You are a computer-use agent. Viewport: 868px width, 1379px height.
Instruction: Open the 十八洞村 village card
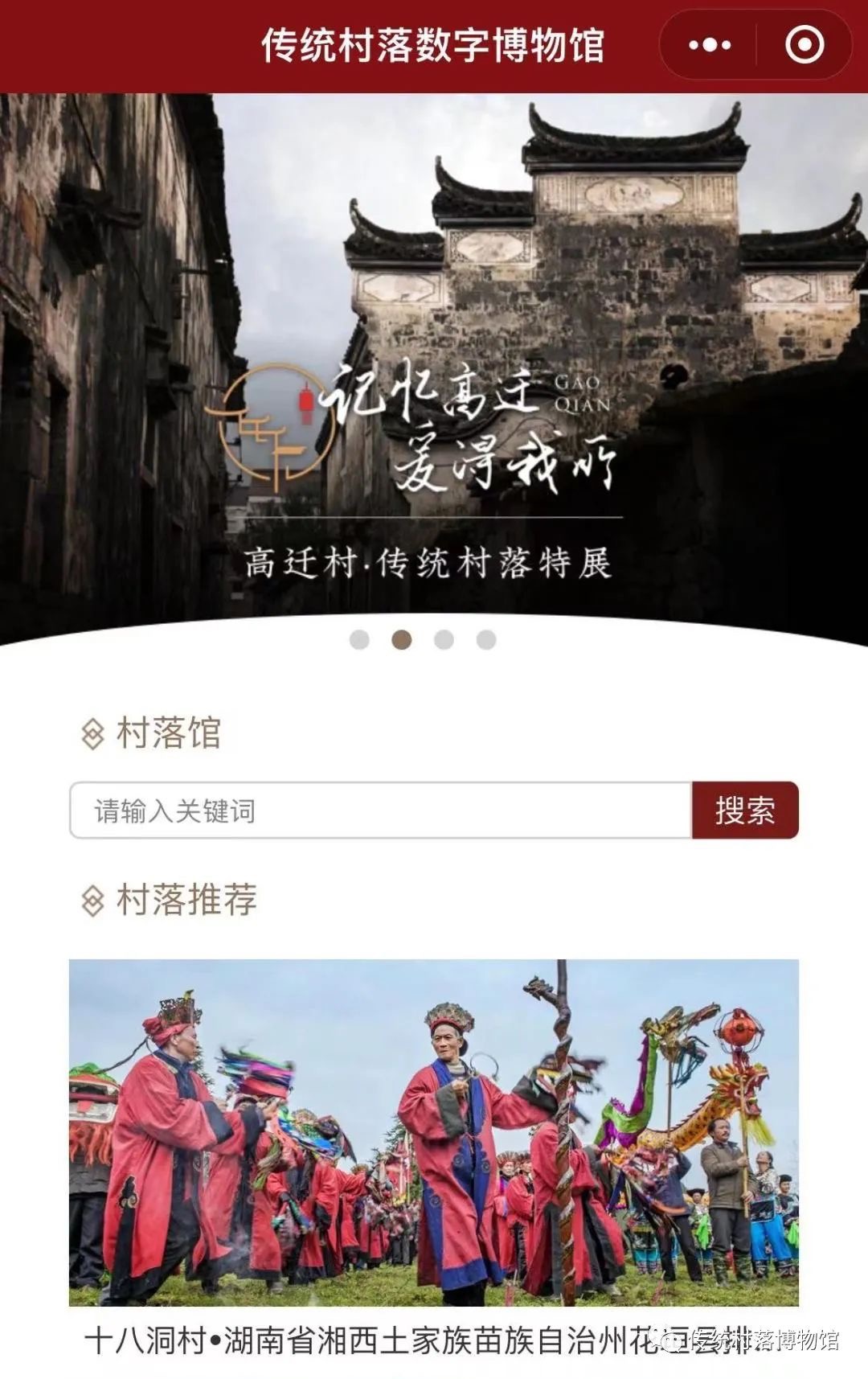[433, 1134]
